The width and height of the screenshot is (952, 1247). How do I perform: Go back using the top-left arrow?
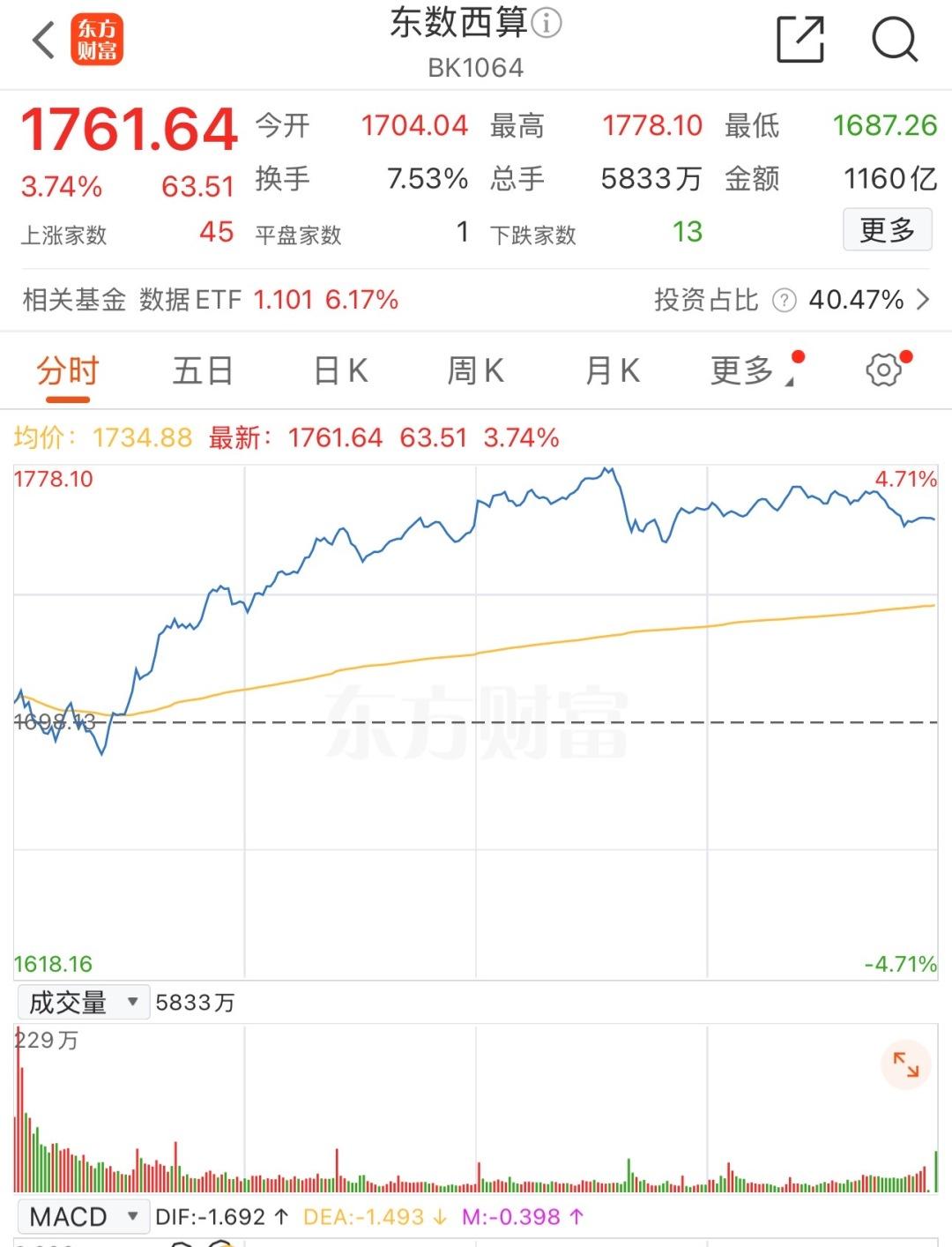[x=42, y=41]
